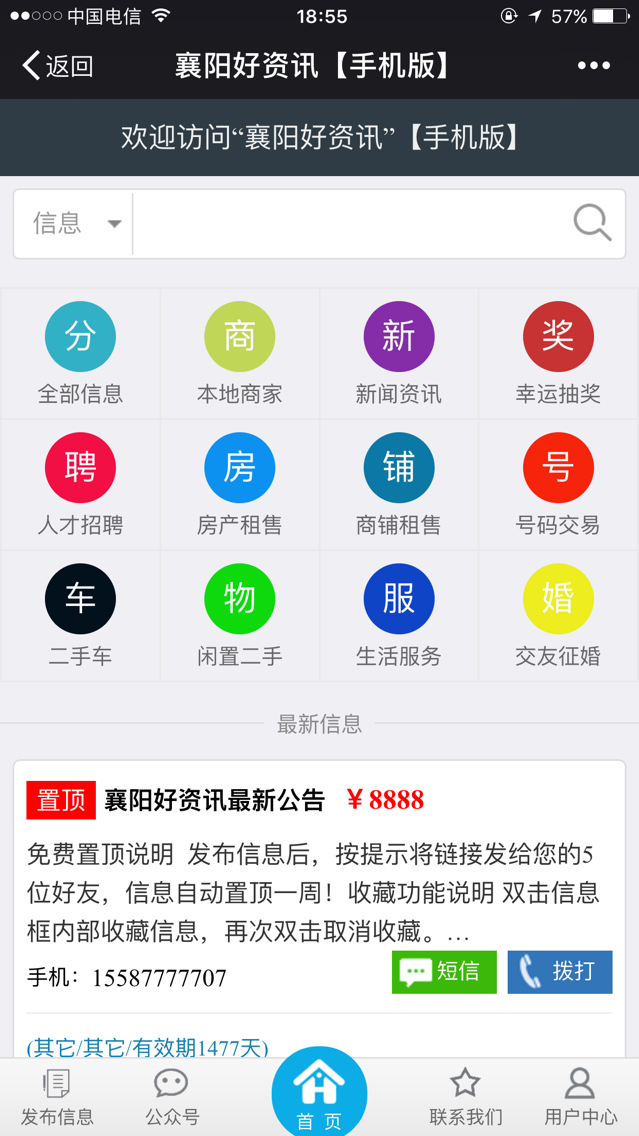
Task: Enter the 幸运抽奖 lucky draw
Action: pyautogui.click(x=558, y=354)
